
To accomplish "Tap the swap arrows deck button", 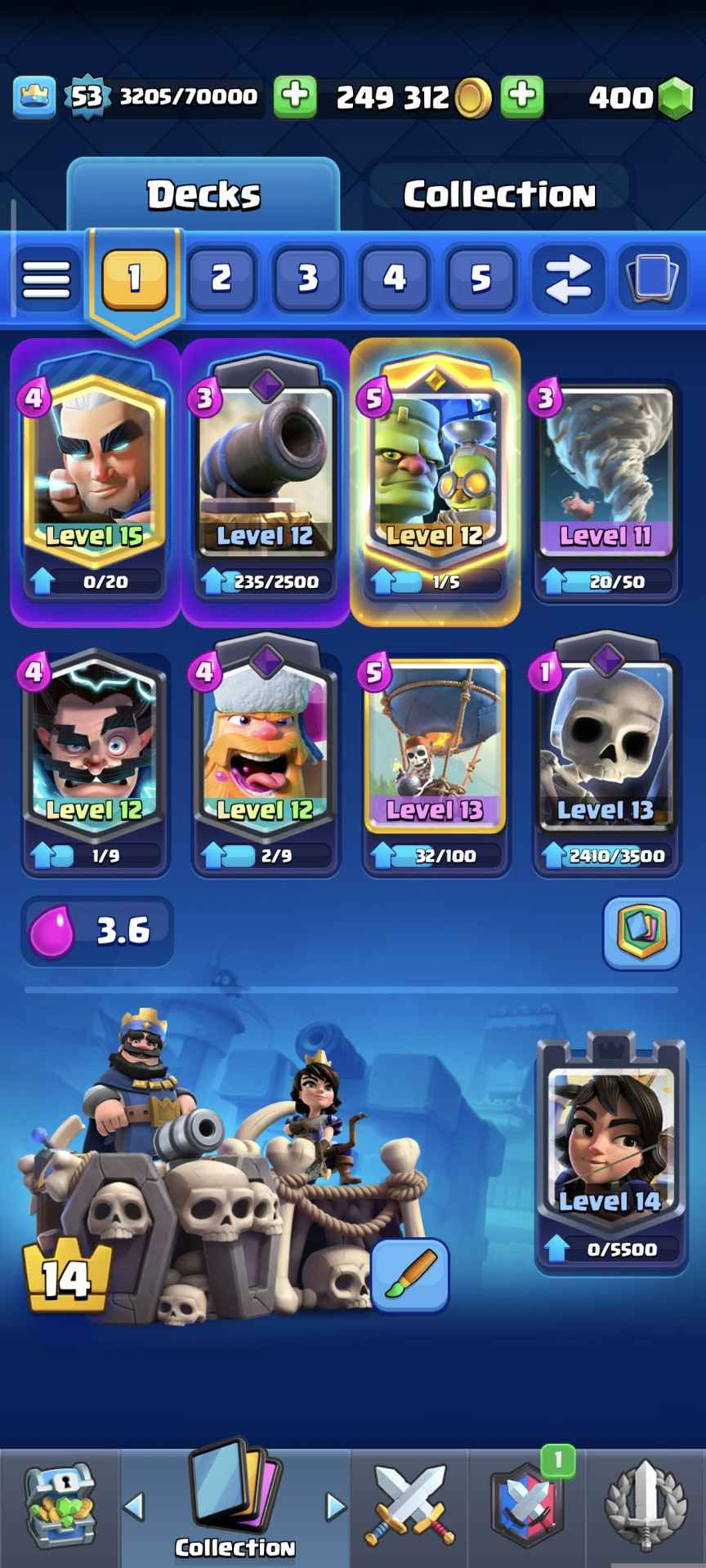I will pyautogui.click(x=568, y=279).
